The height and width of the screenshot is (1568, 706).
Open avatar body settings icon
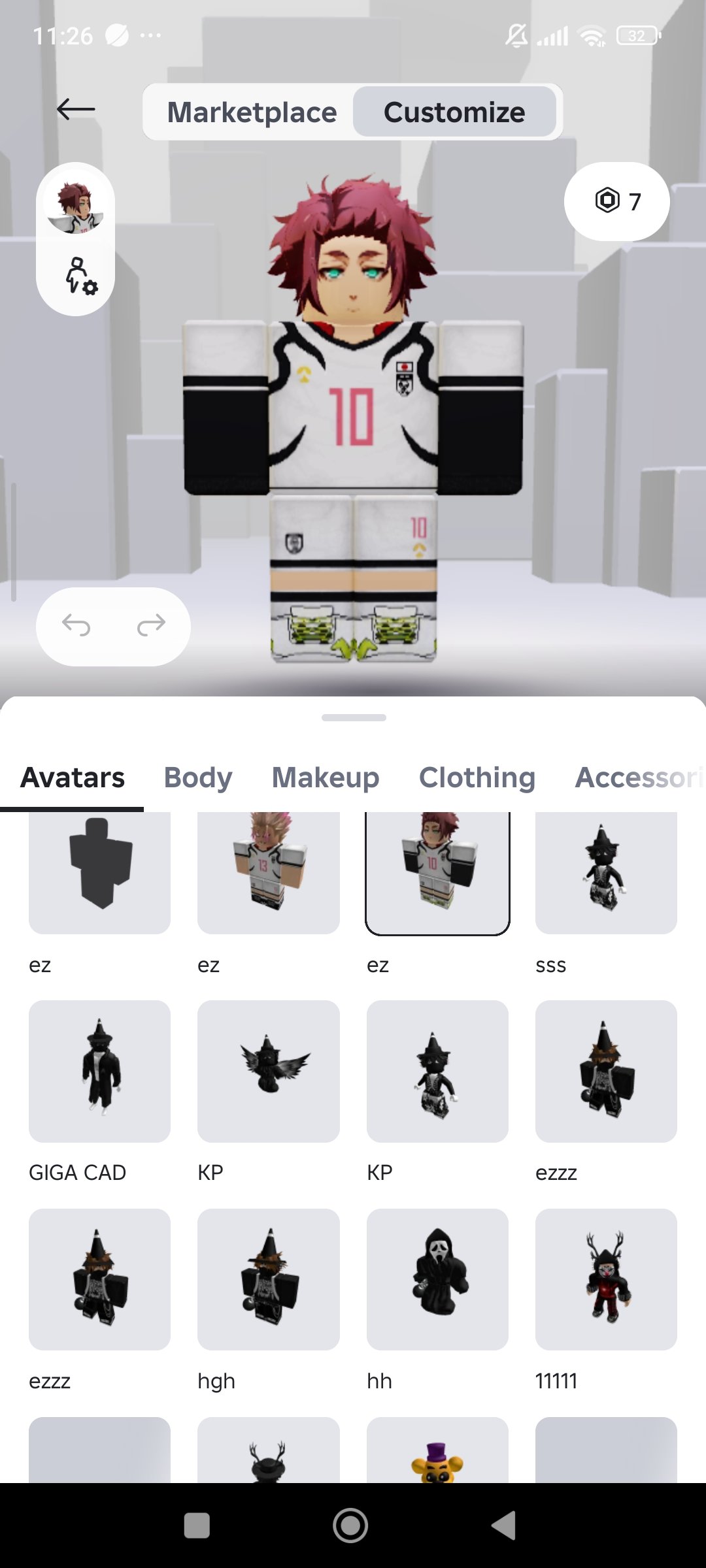(81, 276)
